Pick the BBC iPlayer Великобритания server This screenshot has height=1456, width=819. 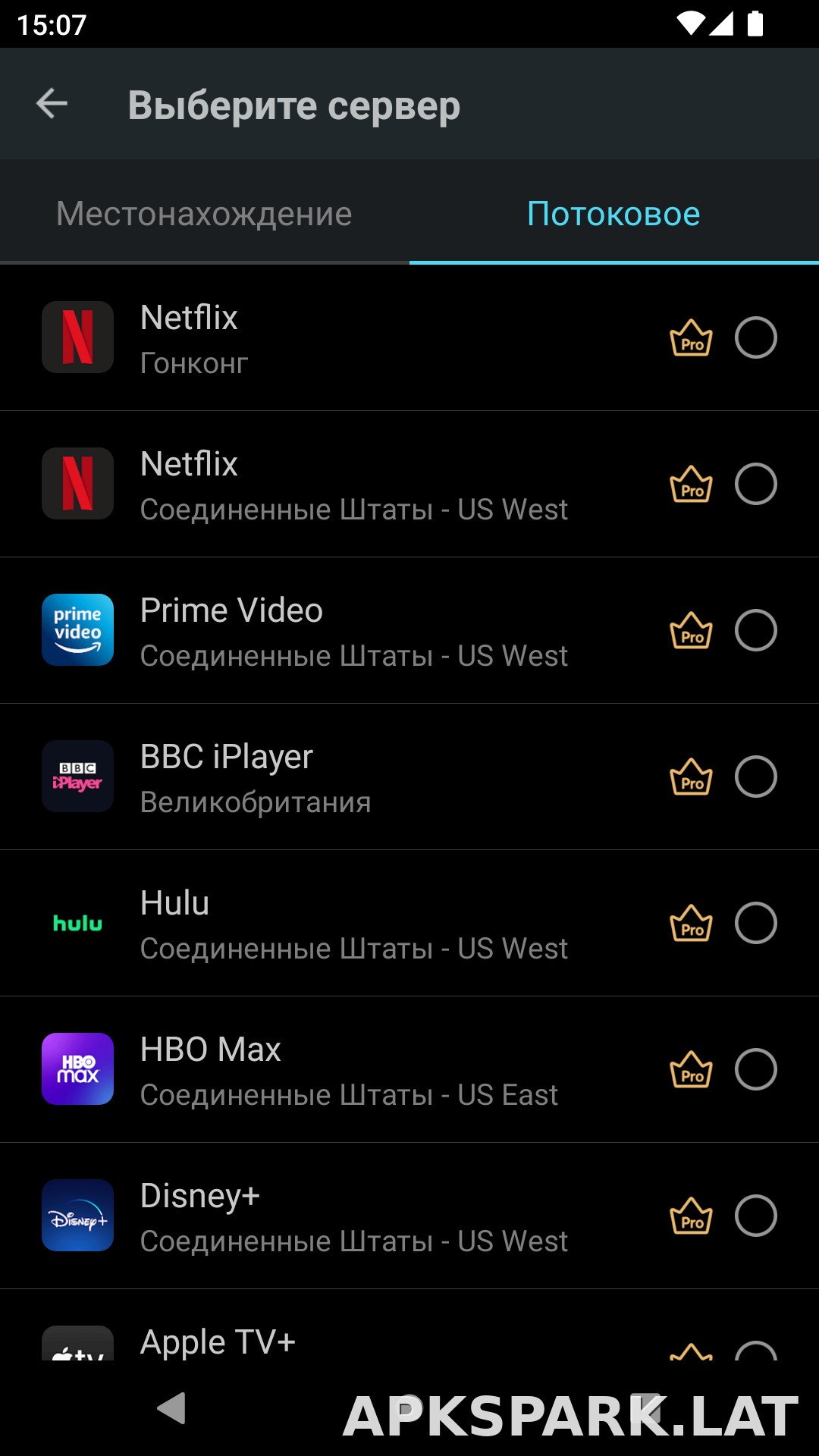pyautogui.click(x=409, y=777)
